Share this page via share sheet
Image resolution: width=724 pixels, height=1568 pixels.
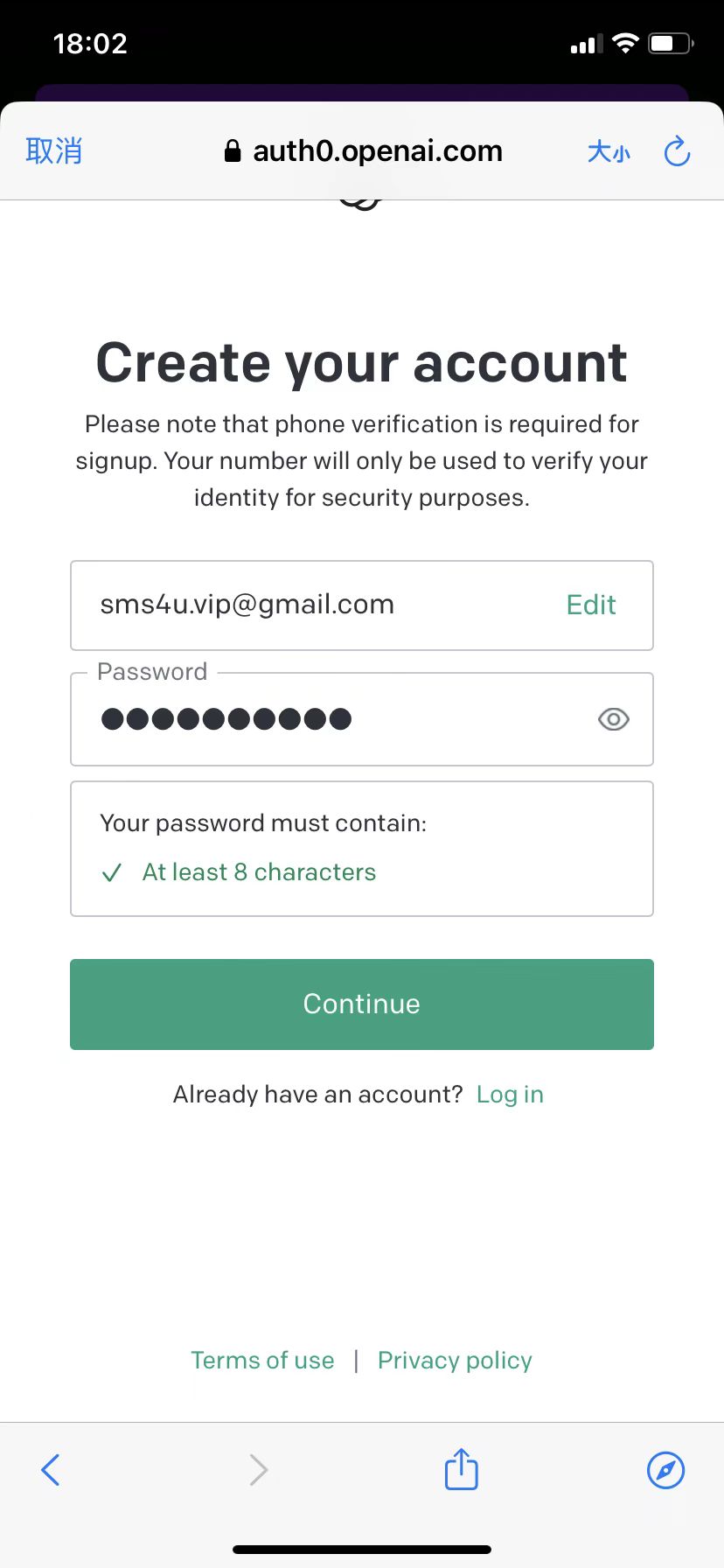[461, 1469]
